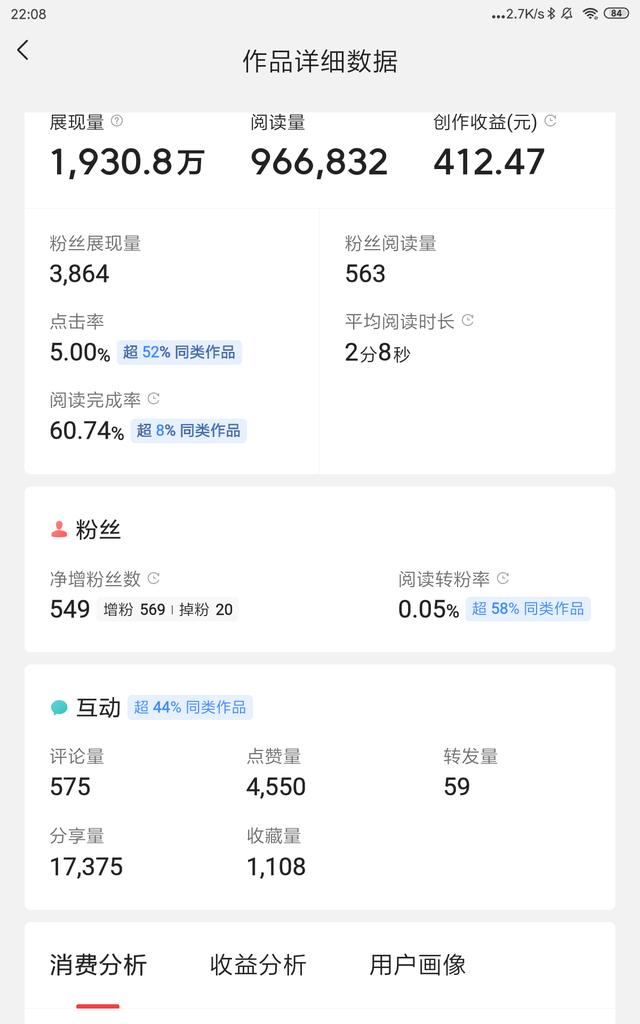The image size is (640, 1024).
Task: Tap the info icon beside 平均阅读时长
Action: [x=468, y=320]
